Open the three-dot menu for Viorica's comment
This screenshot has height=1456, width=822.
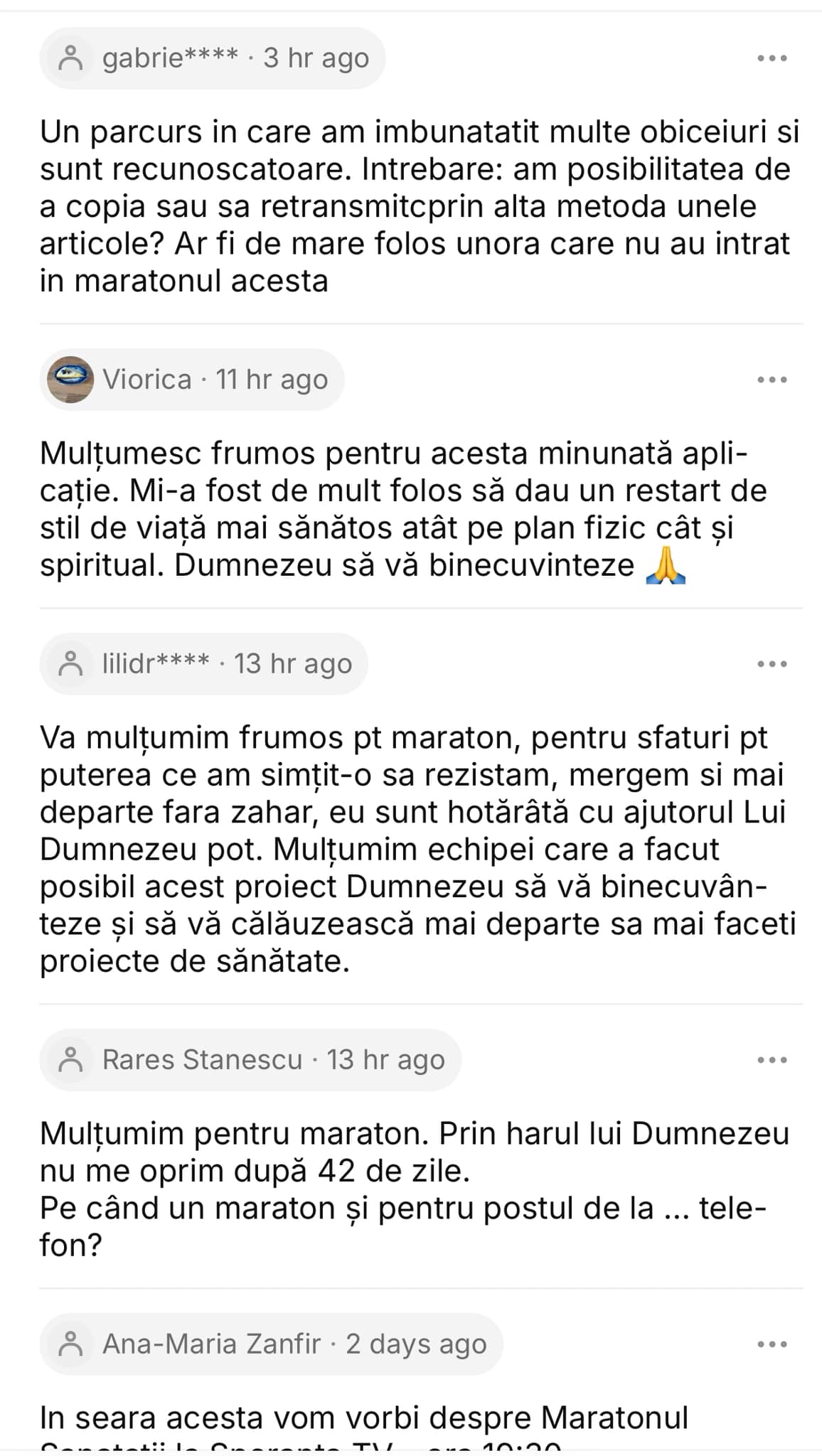772,380
